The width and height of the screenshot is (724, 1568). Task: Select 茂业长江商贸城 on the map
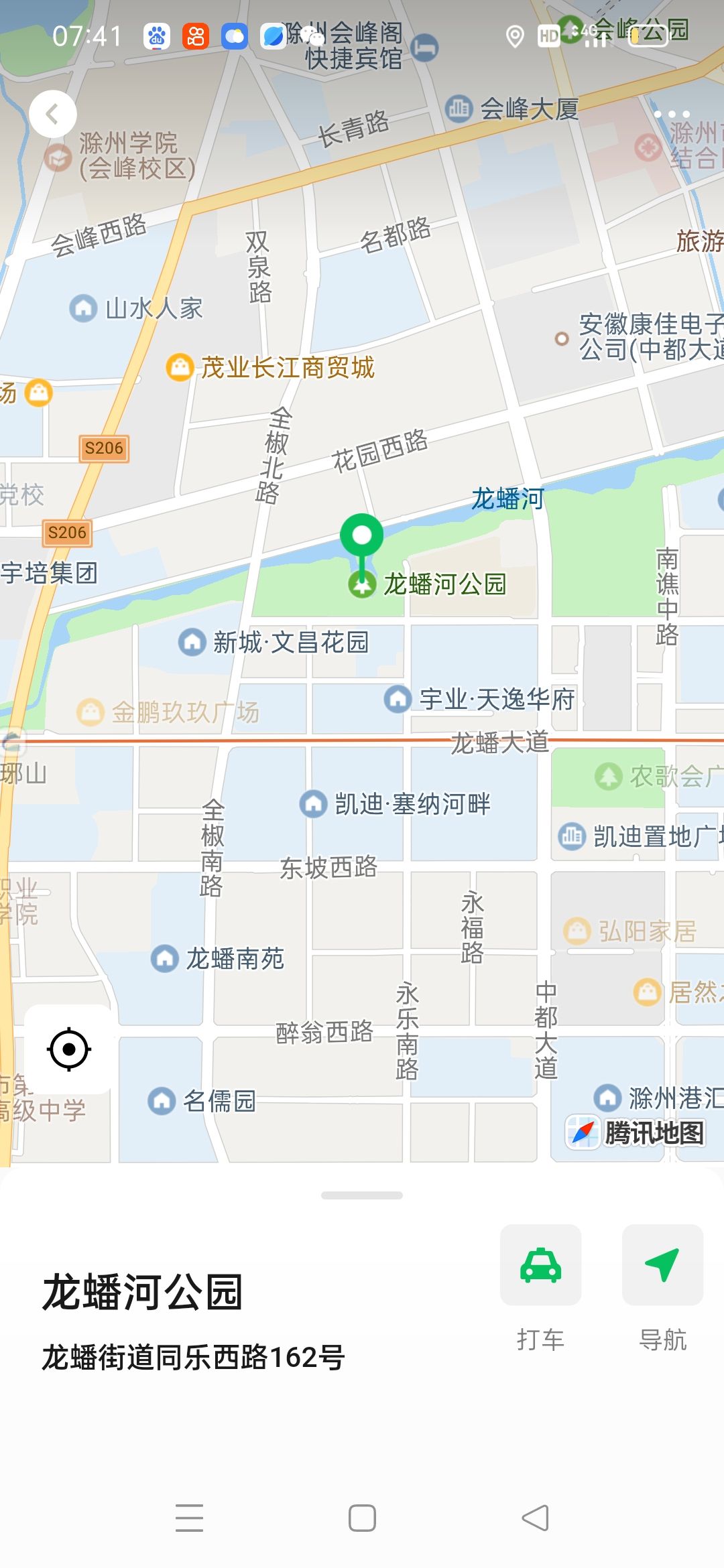coord(270,367)
